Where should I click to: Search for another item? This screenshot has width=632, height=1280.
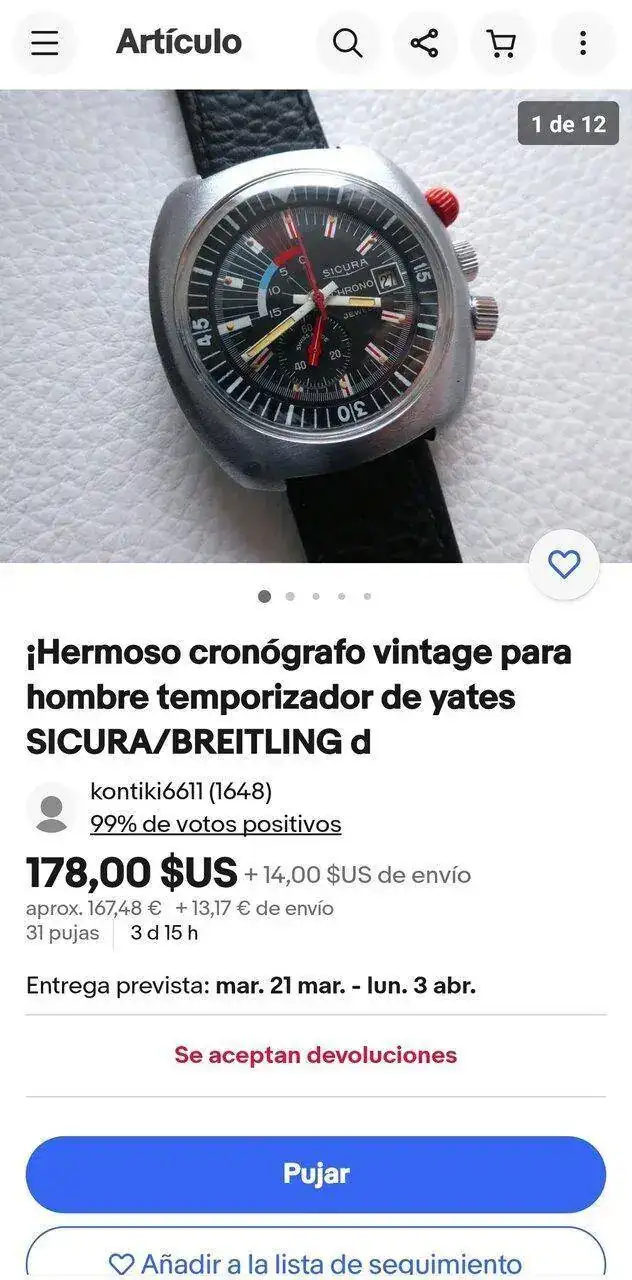348,43
